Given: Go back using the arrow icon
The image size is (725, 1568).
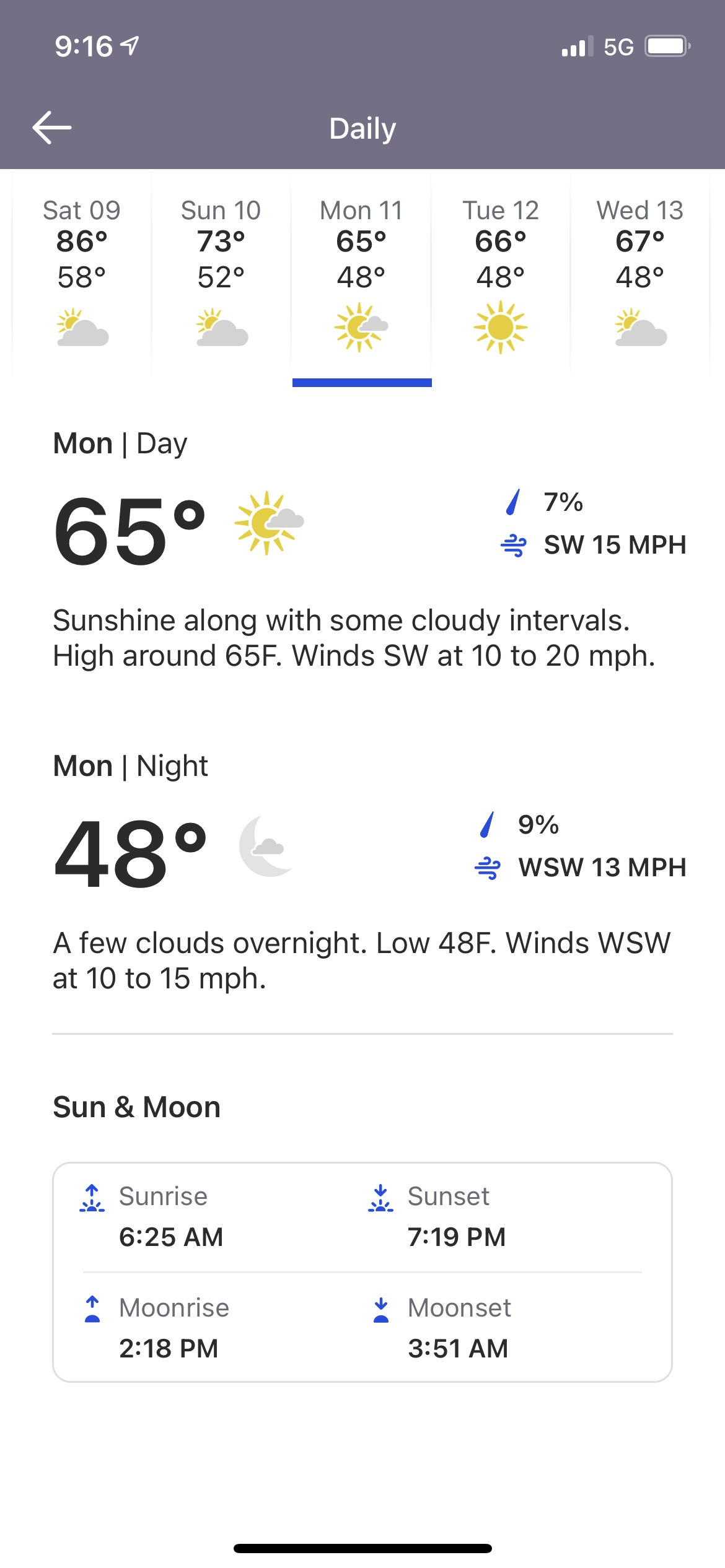Looking at the screenshot, I should [52, 128].
